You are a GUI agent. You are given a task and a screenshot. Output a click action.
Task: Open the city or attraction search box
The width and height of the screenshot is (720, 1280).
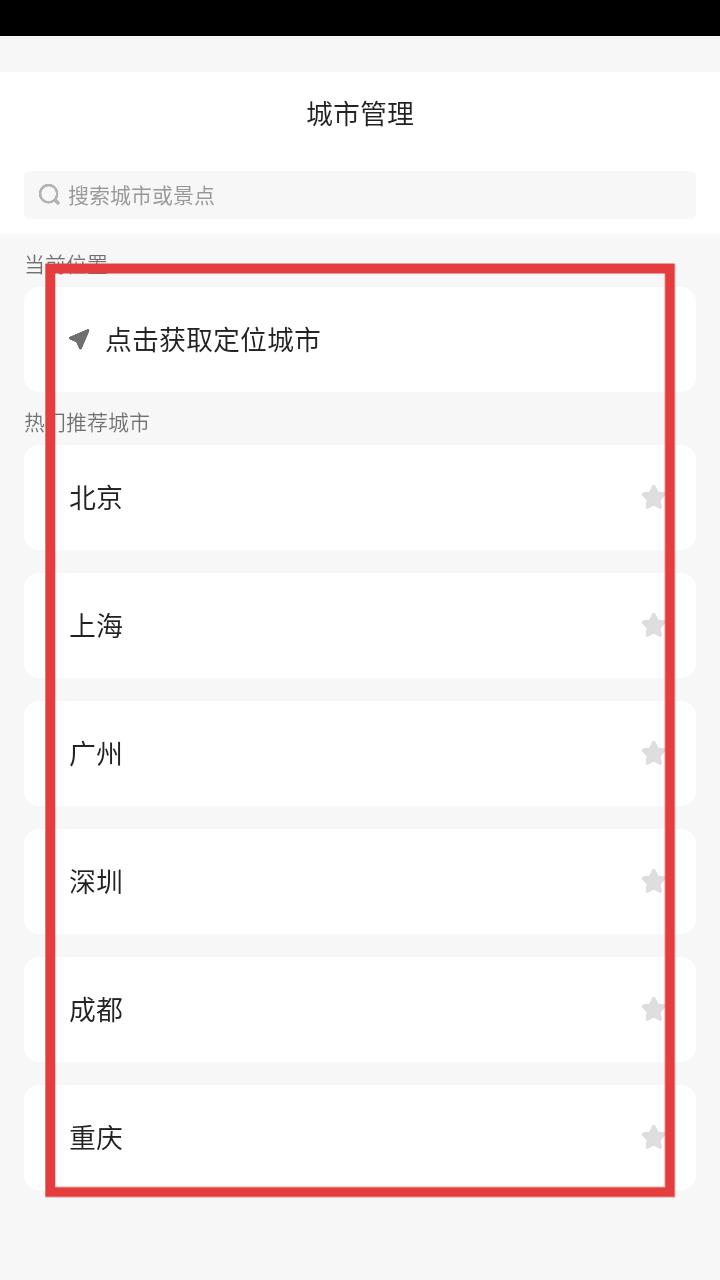(x=360, y=195)
